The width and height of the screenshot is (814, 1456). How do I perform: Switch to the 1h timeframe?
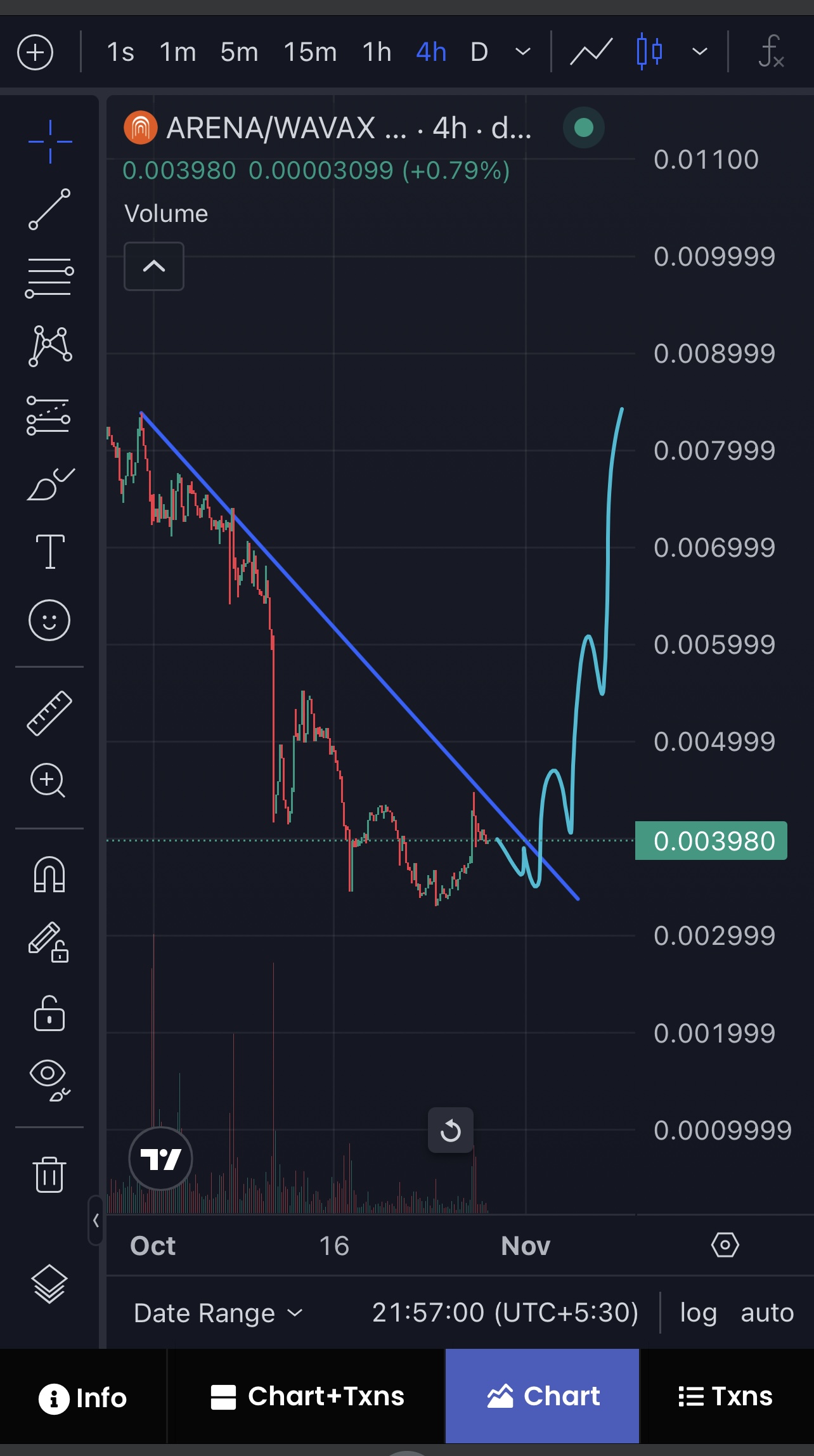[x=377, y=52]
